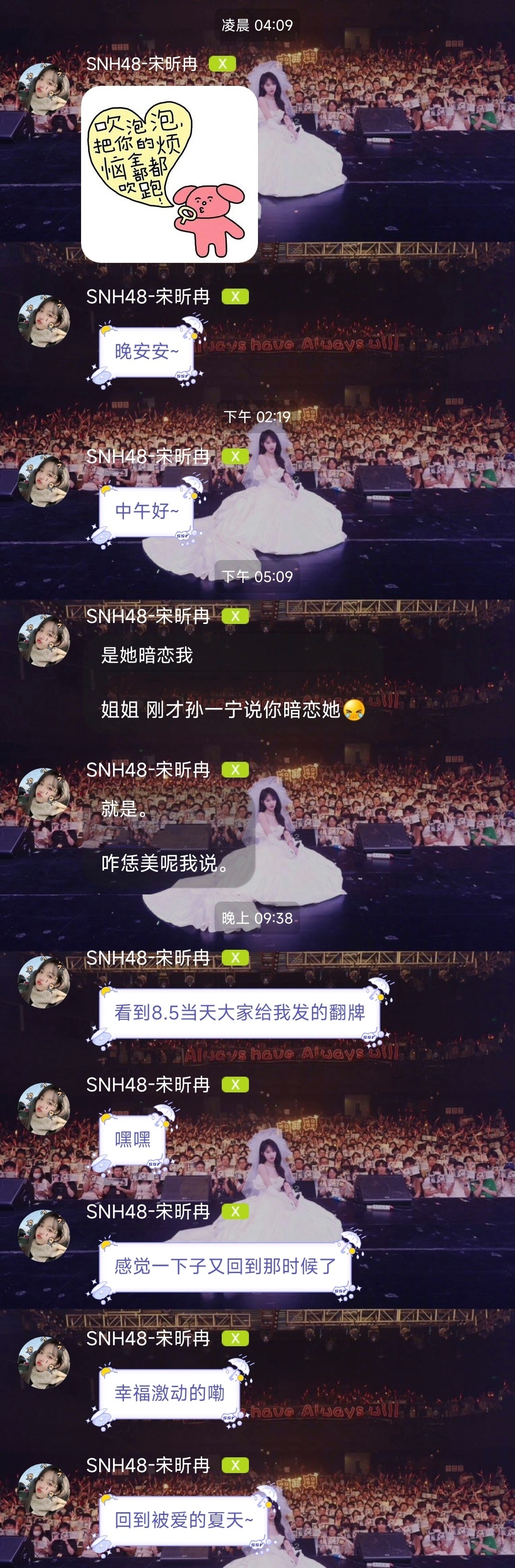Tap the avatar beside the 晚安安~ message
The height and width of the screenshot is (1568, 515).
[44, 321]
